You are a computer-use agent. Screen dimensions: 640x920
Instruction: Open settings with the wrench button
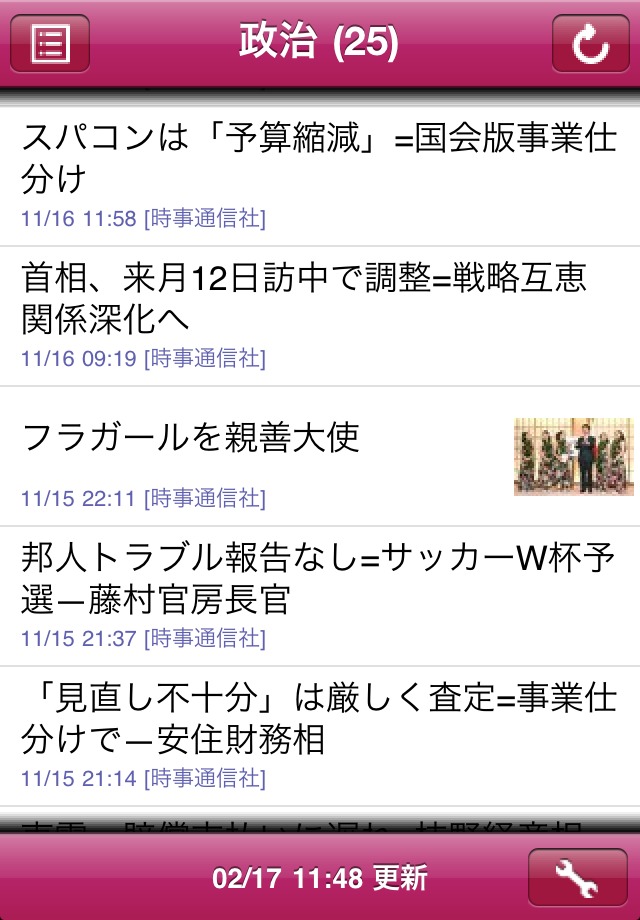577,878
